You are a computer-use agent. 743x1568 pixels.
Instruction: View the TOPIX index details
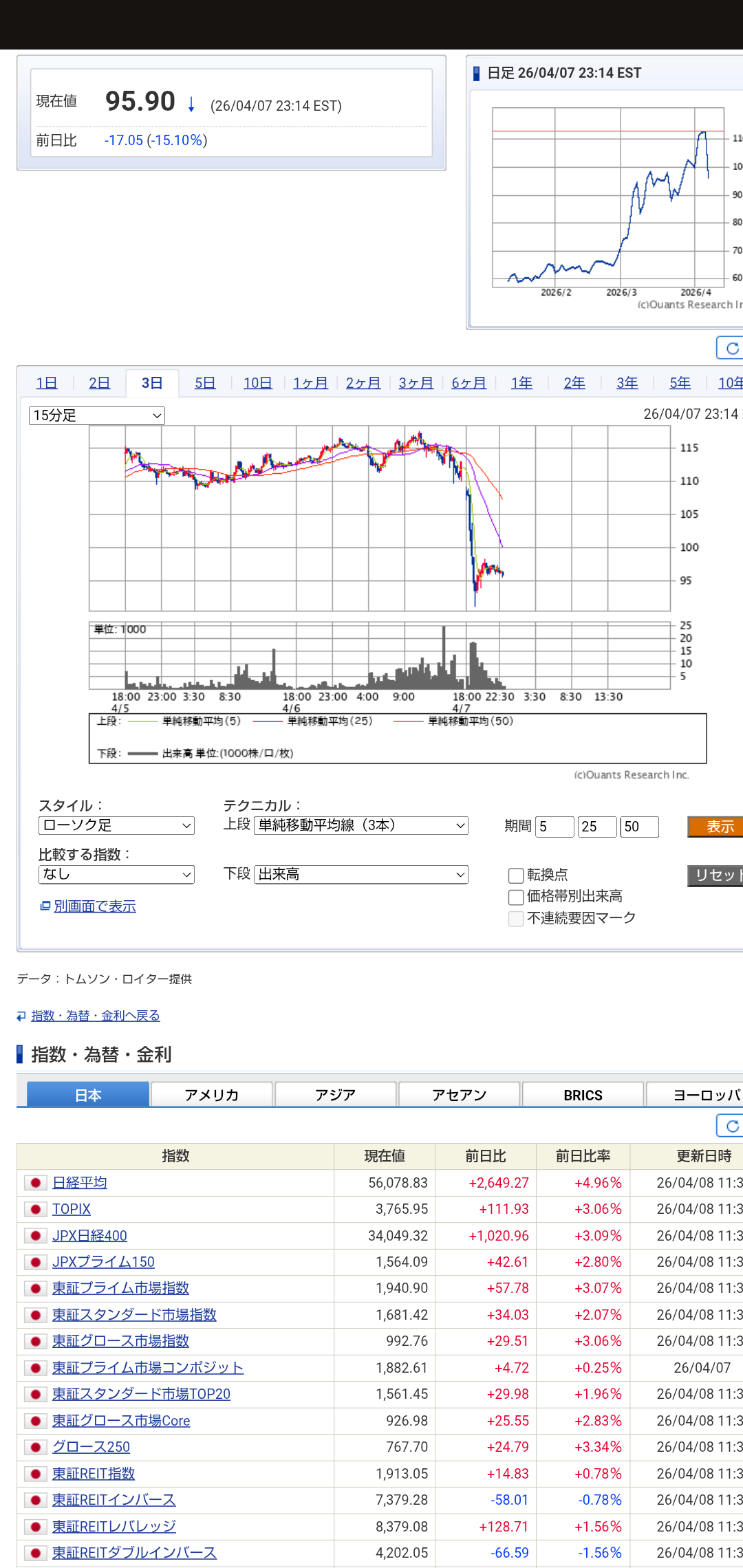(72, 1209)
